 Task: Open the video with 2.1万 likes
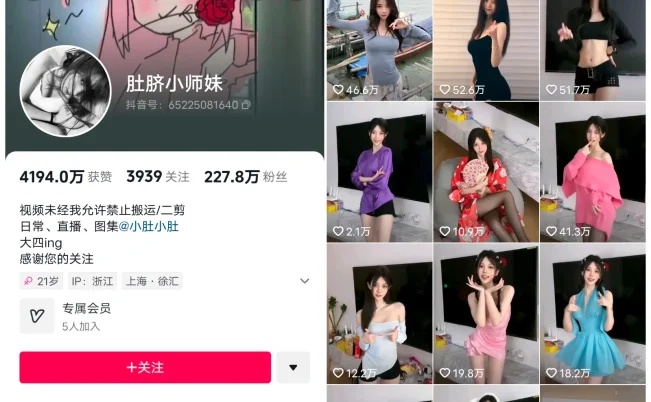(379, 170)
